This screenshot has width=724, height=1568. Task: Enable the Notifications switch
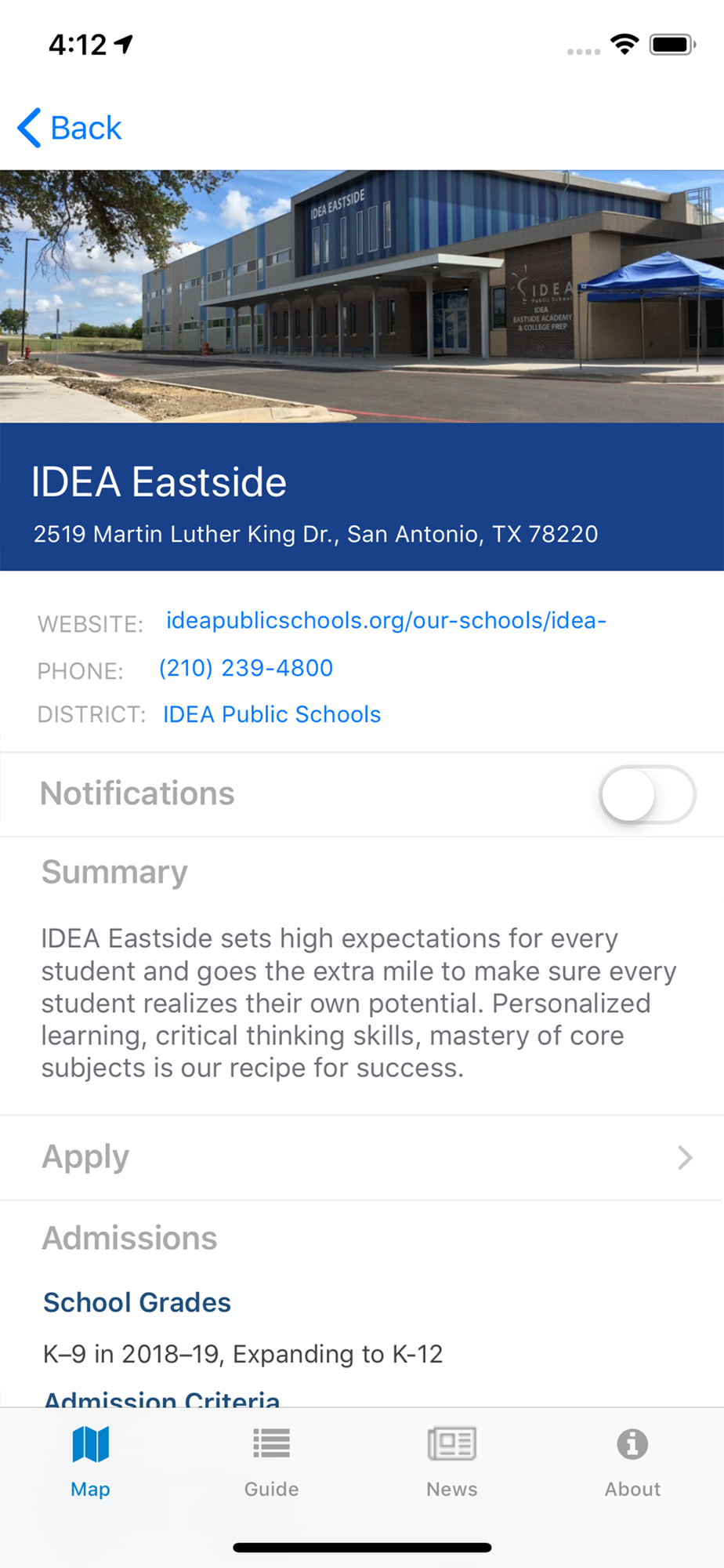647,794
